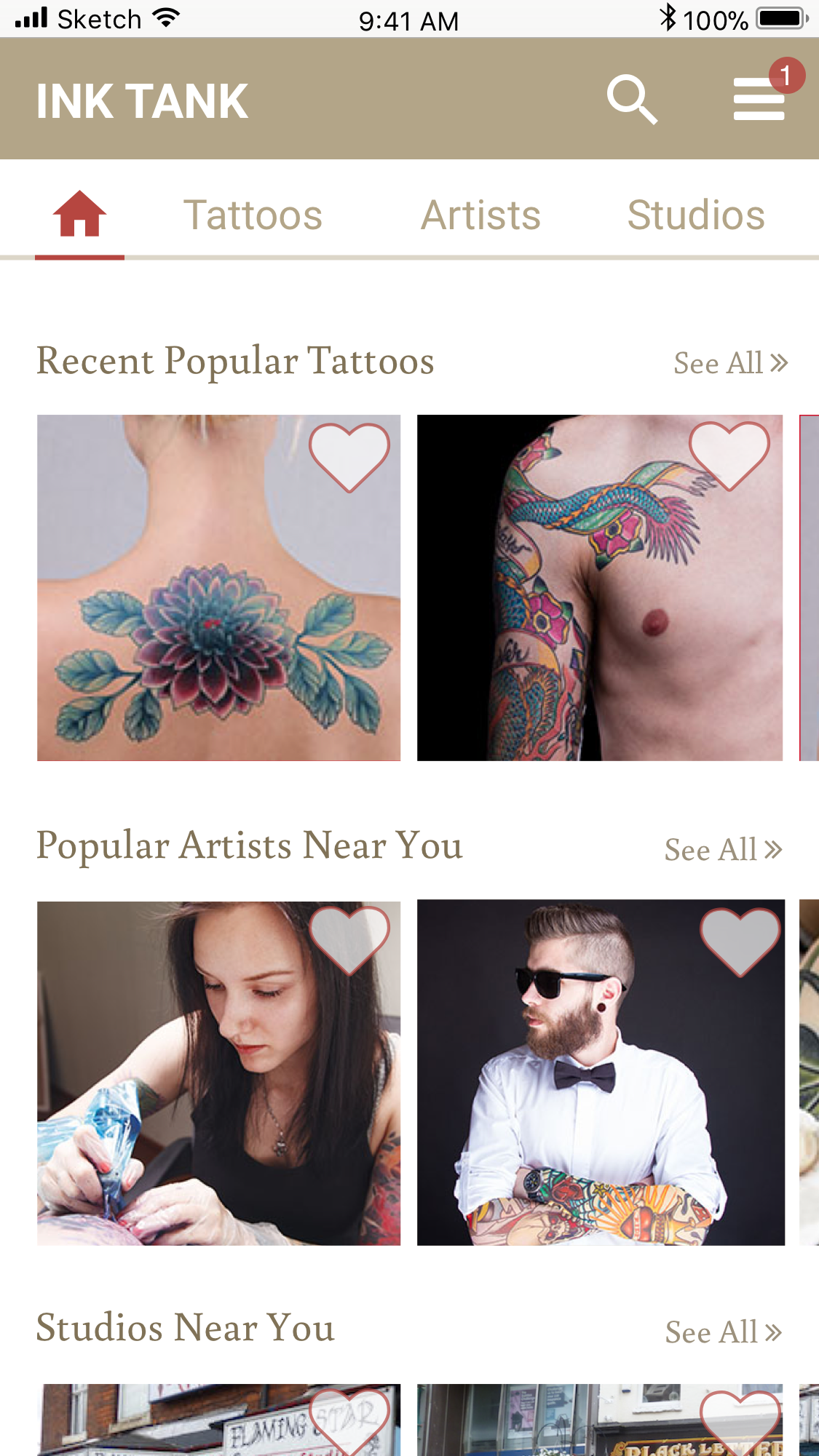
Task: Like the dragon shoulder tattoo
Action: click(x=729, y=456)
